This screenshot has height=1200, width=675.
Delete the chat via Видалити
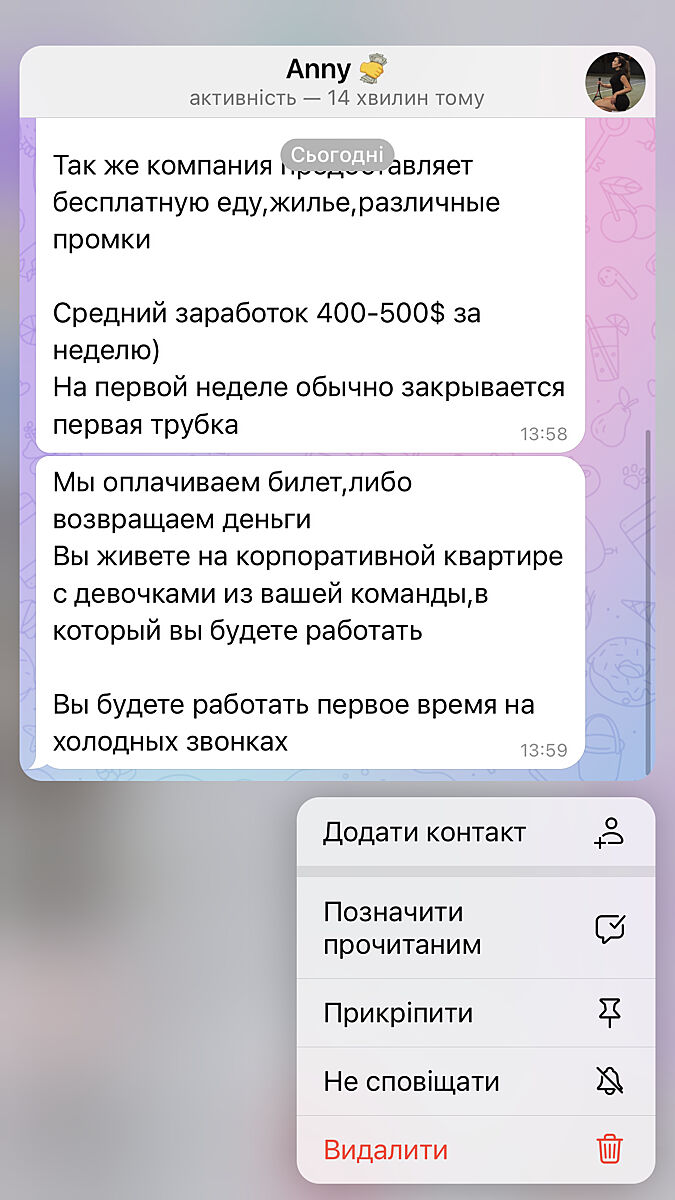pos(475,1150)
